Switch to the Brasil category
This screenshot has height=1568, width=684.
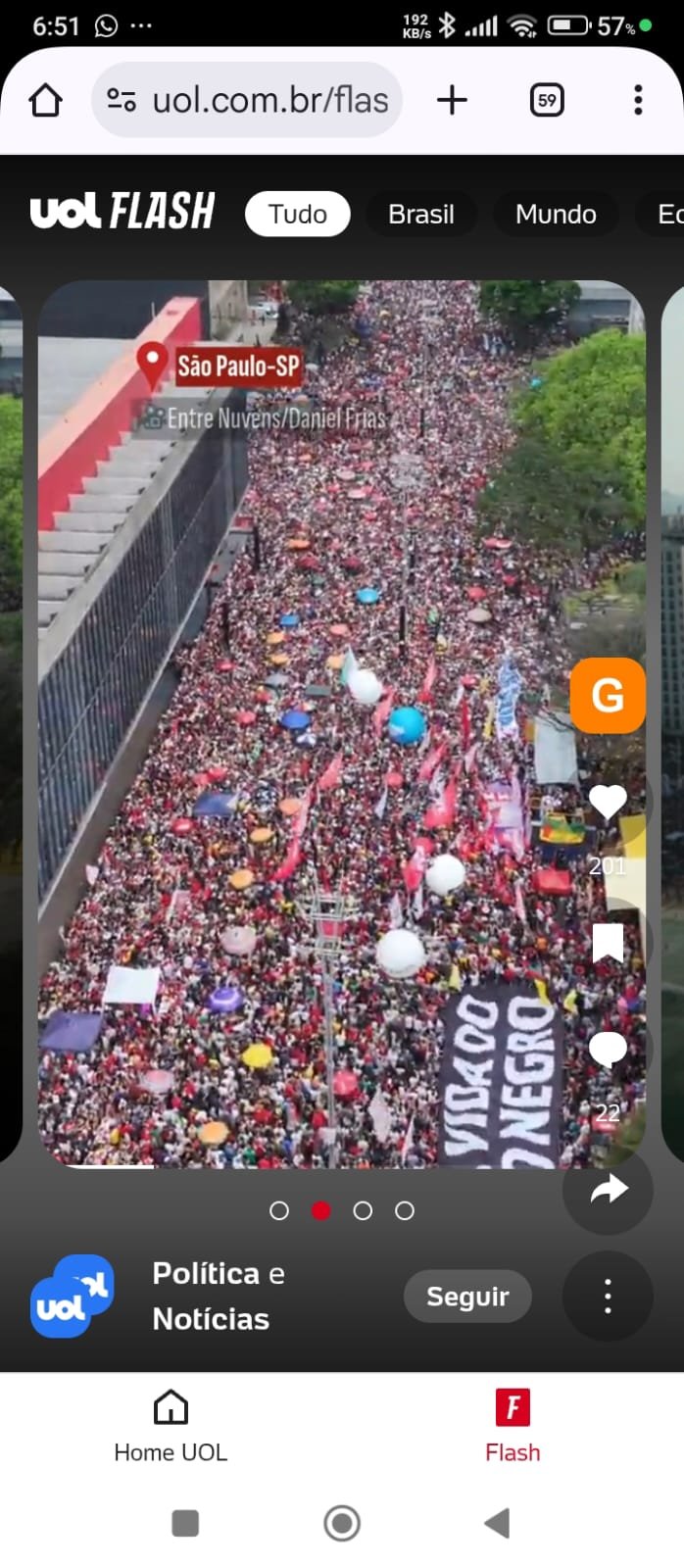pos(420,214)
